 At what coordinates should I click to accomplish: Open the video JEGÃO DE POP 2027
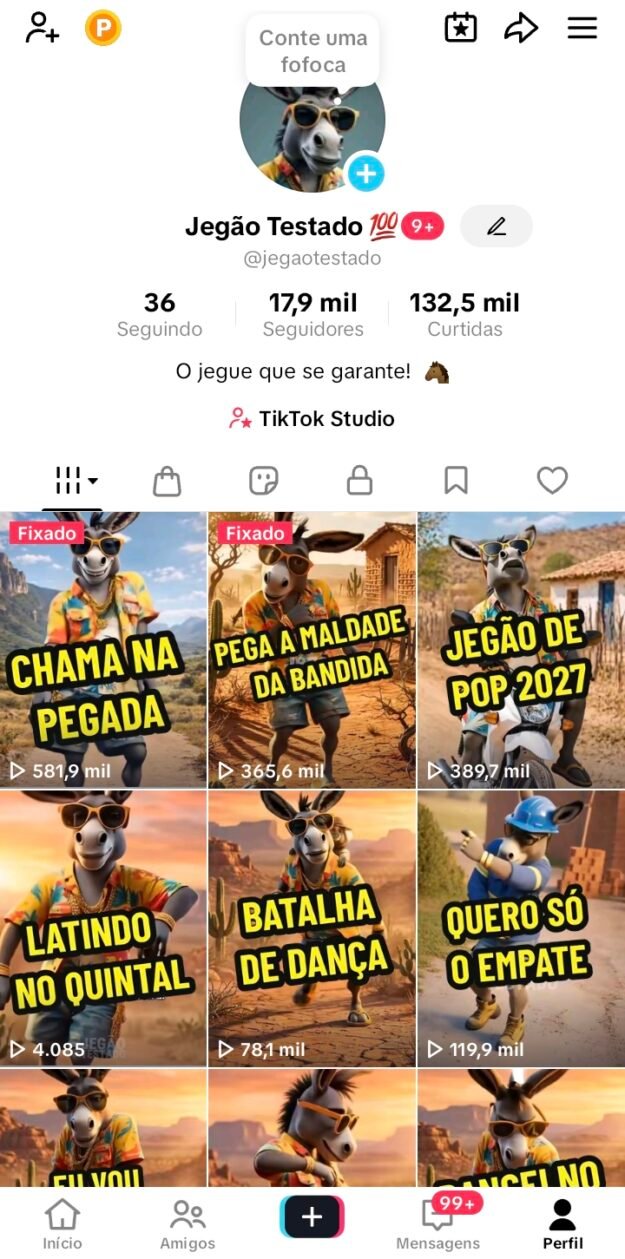(x=521, y=651)
